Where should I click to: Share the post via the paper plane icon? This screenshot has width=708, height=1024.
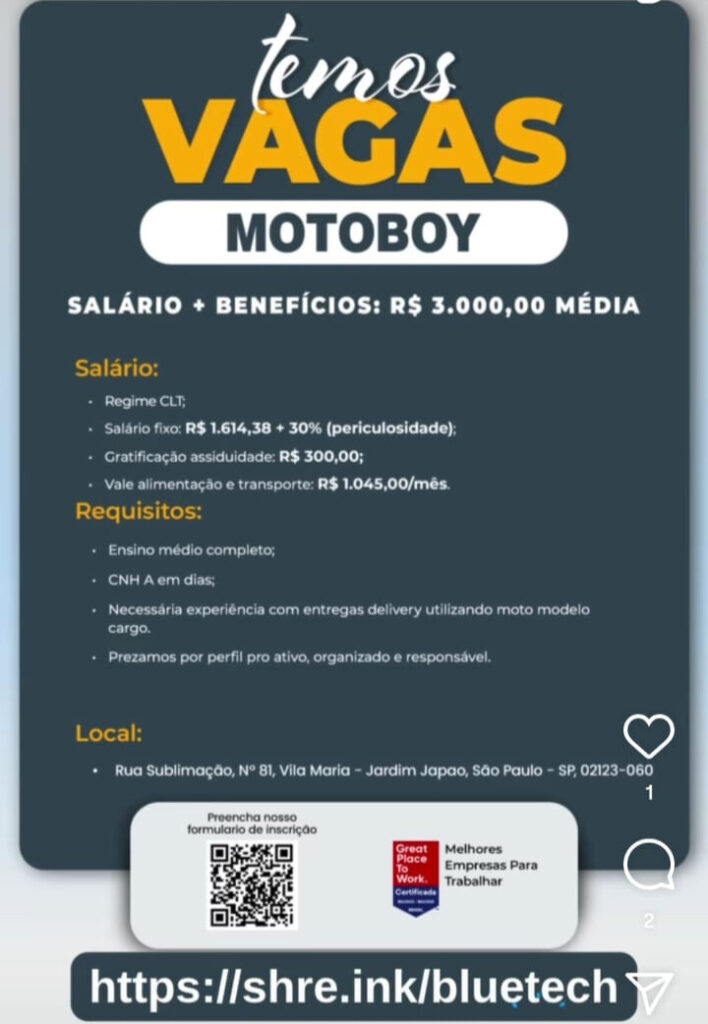(652, 989)
